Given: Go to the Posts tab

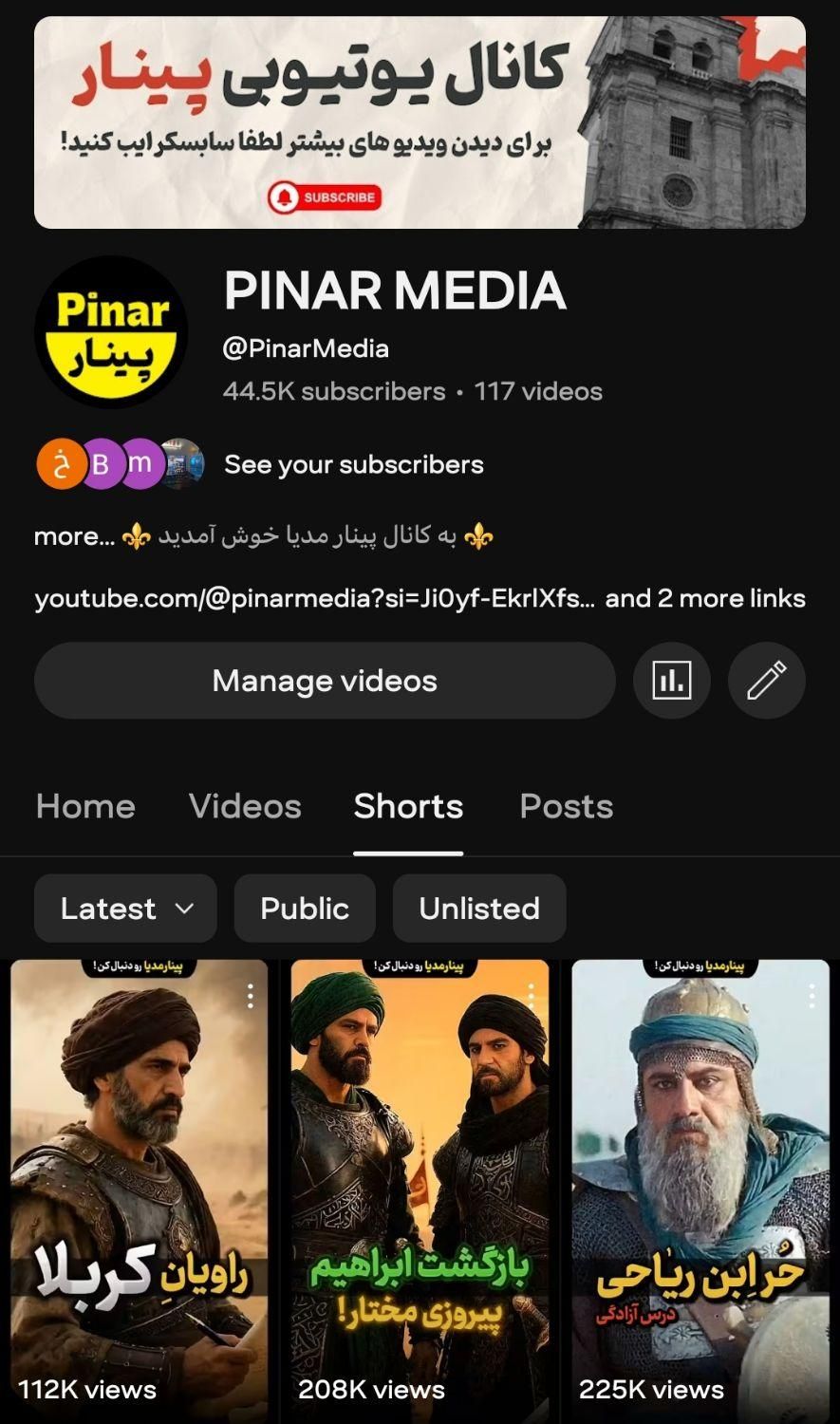Looking at the screenshot, I should point(566,806).
